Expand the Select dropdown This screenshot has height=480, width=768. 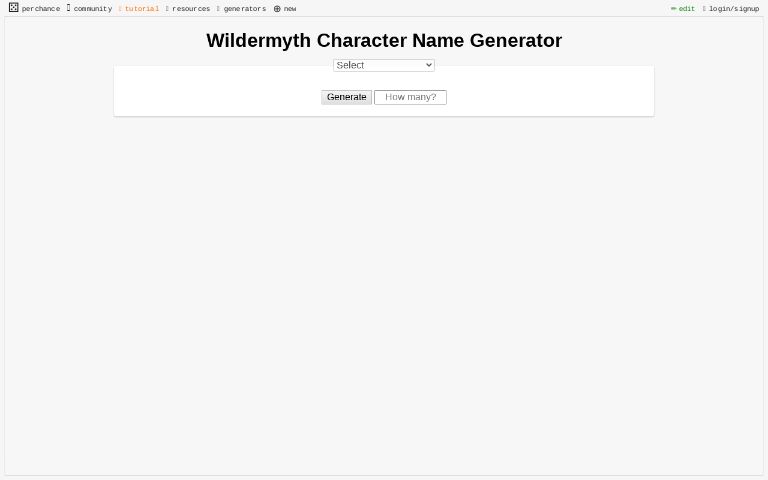coord(383,65)
